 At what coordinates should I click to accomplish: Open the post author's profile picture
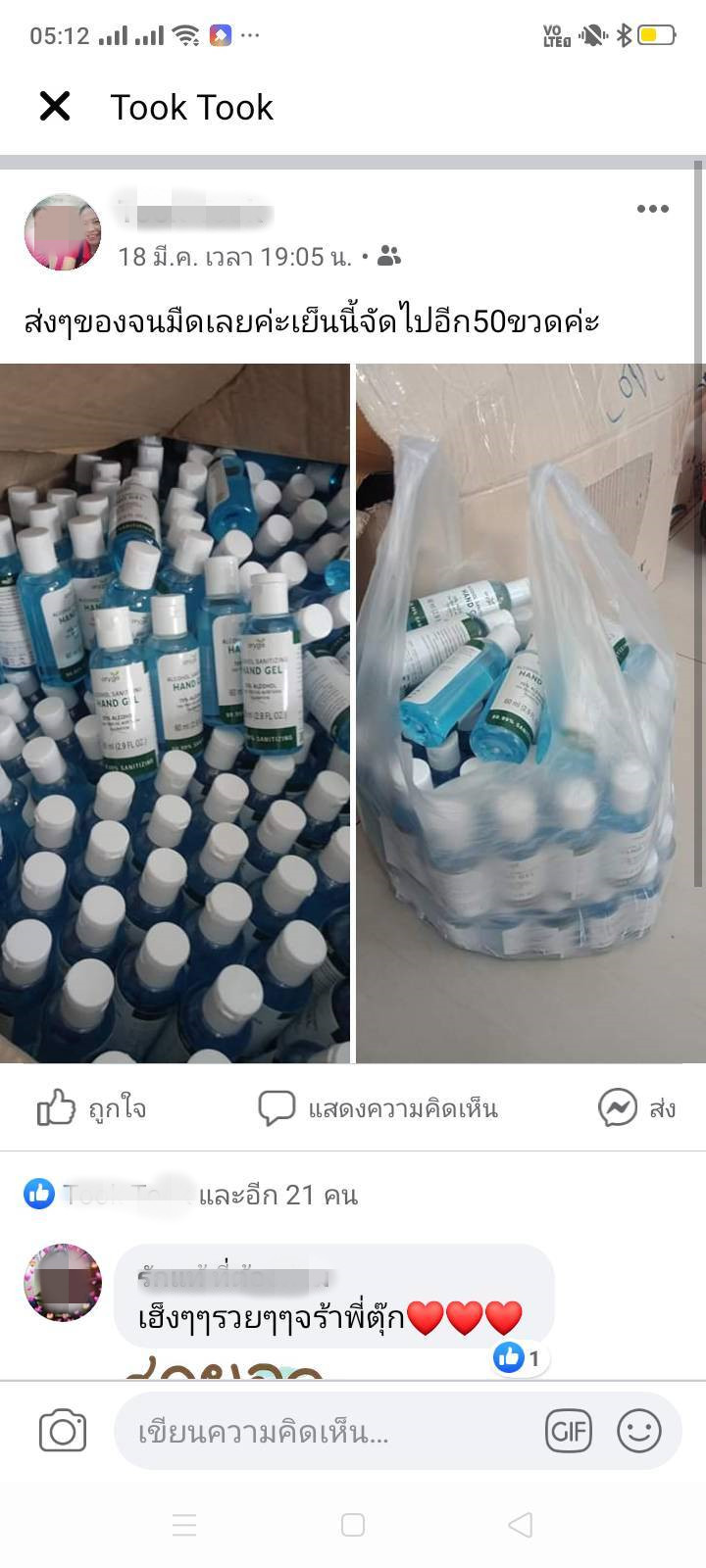[62, 231]
